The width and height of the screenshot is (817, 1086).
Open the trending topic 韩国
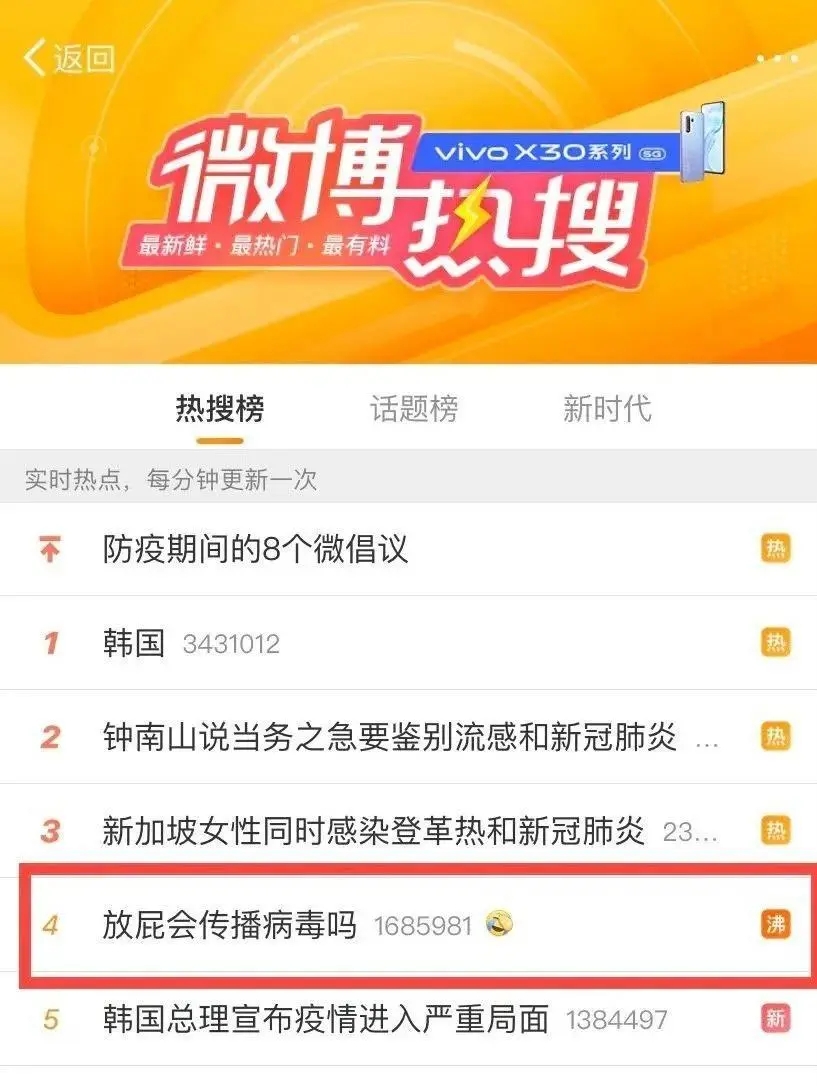(x=134, y=642)
